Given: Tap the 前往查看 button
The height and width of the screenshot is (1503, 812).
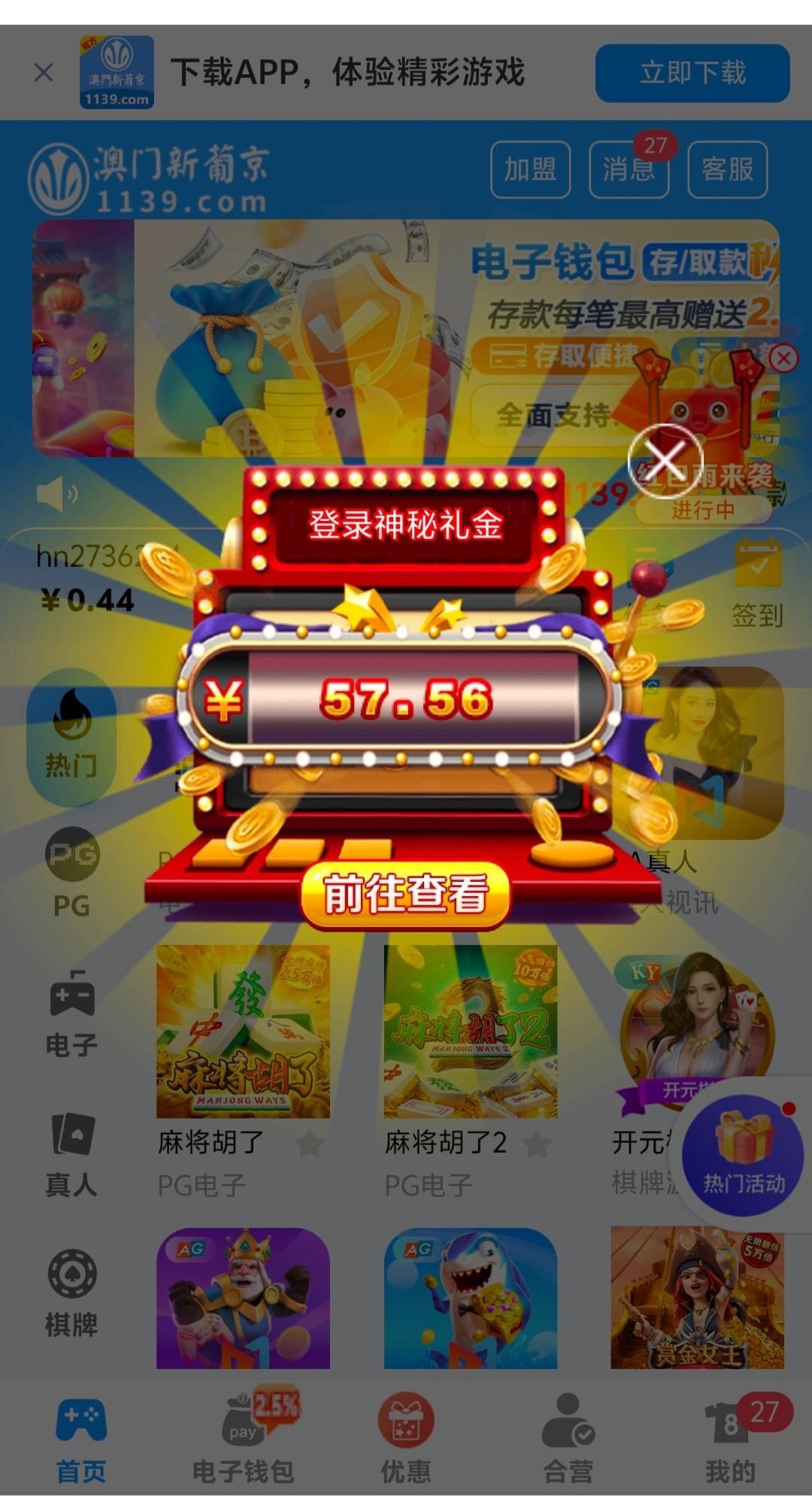Looking at the screenshot, I should click(405, 894).
